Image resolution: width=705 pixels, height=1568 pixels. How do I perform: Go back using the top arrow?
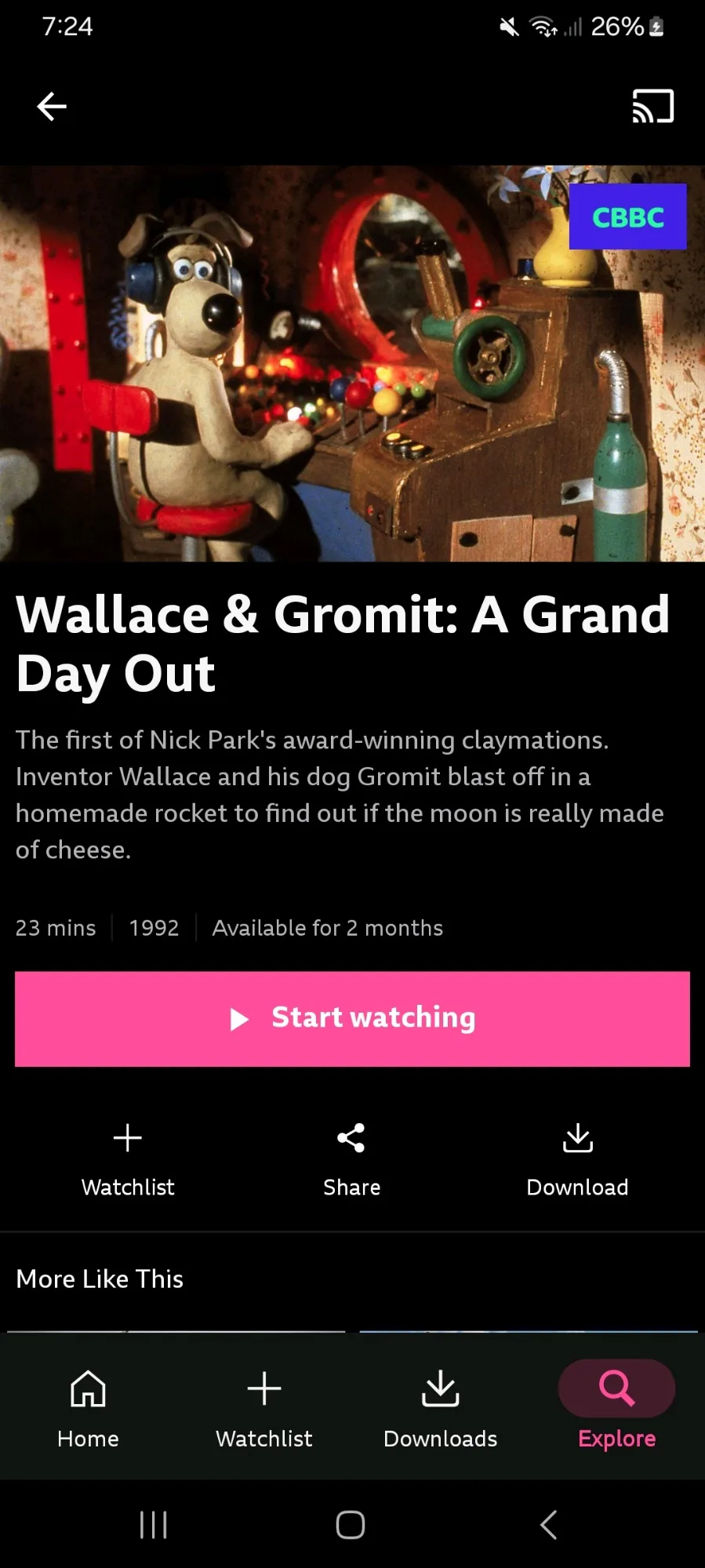[52, 106]
